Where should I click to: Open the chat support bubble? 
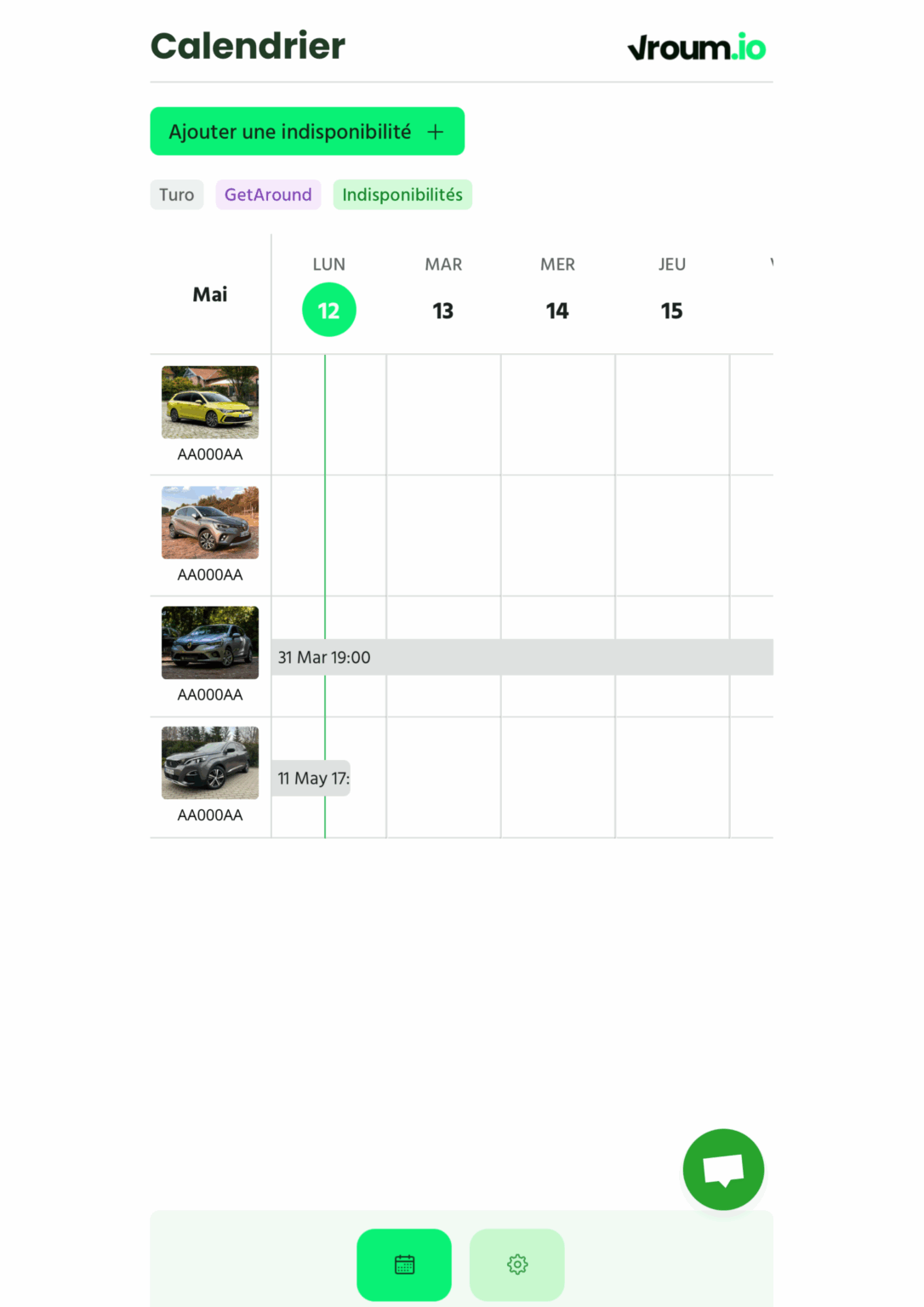(x=722, y=1169)
